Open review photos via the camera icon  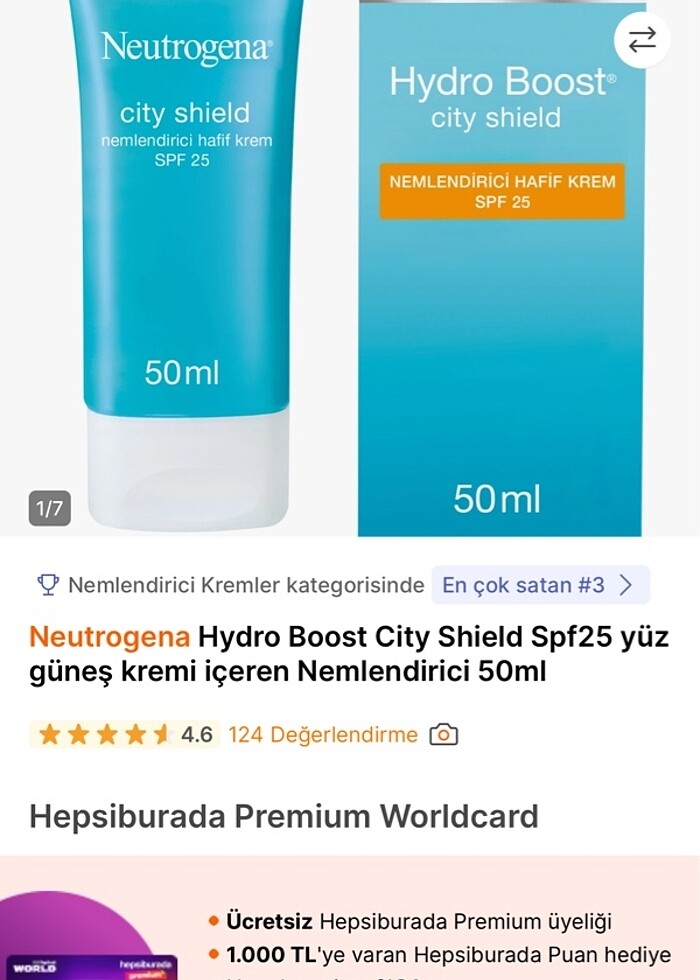coord(443,735)
